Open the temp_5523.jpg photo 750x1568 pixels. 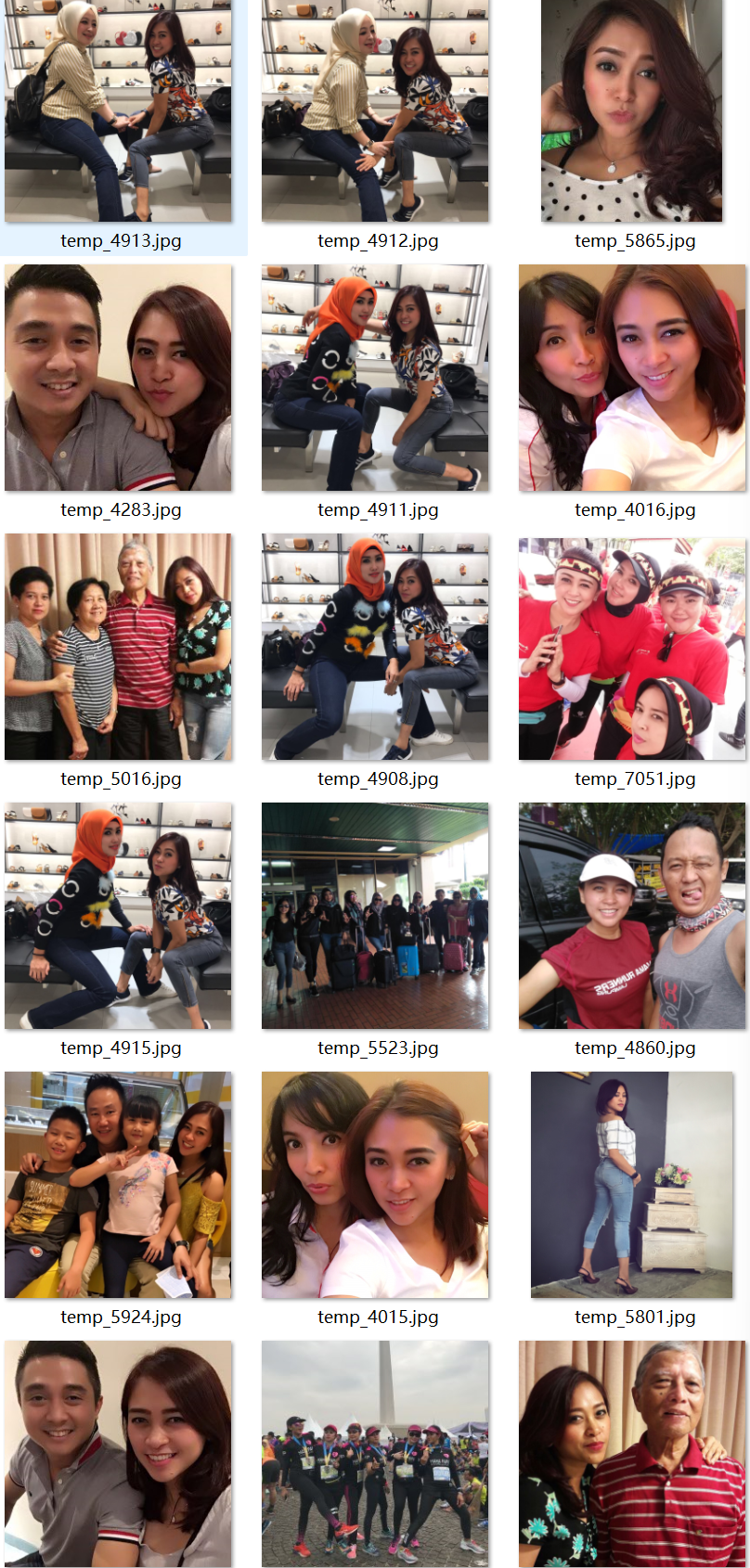pos(375,916)
